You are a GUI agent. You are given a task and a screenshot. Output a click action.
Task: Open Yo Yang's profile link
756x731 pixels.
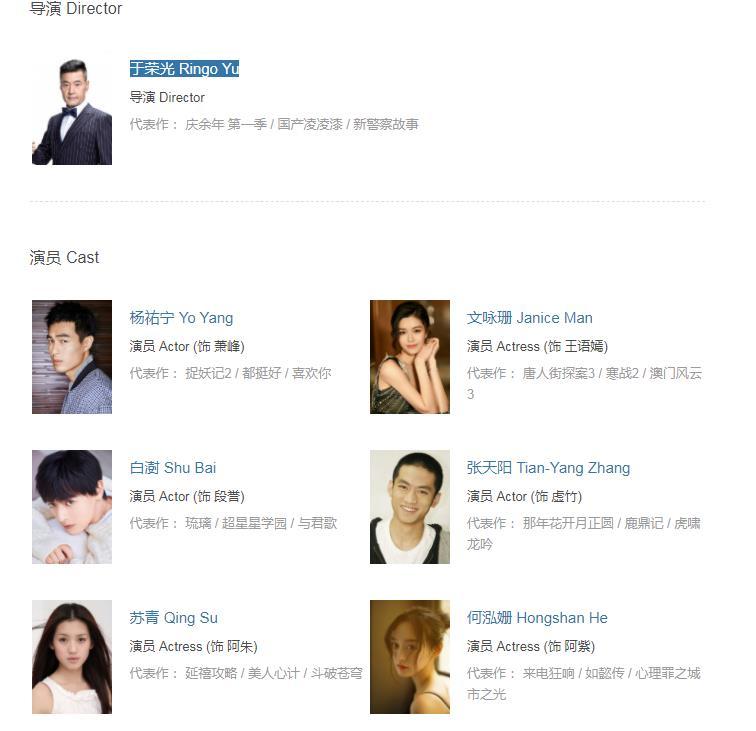(181, 318)
